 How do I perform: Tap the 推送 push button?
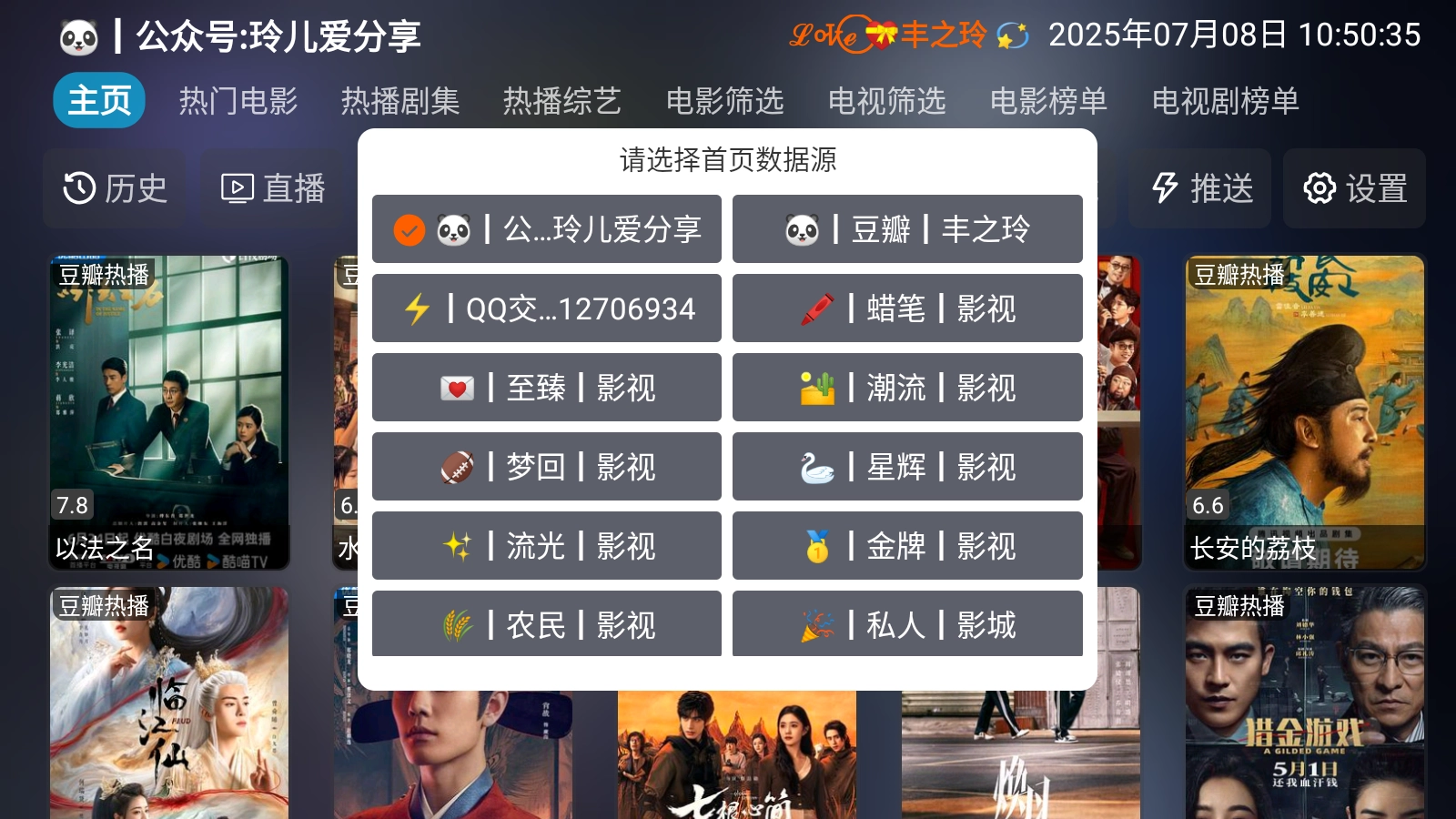tap(1202, 188)
